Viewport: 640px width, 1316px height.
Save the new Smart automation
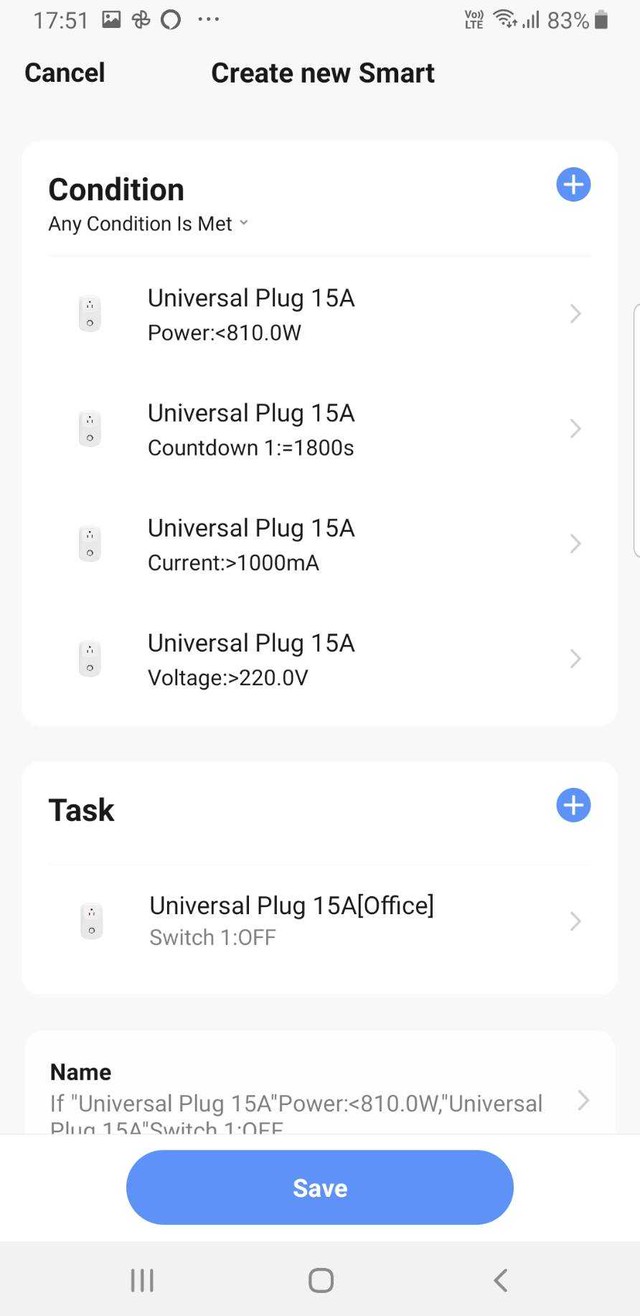coord(320,1187)
